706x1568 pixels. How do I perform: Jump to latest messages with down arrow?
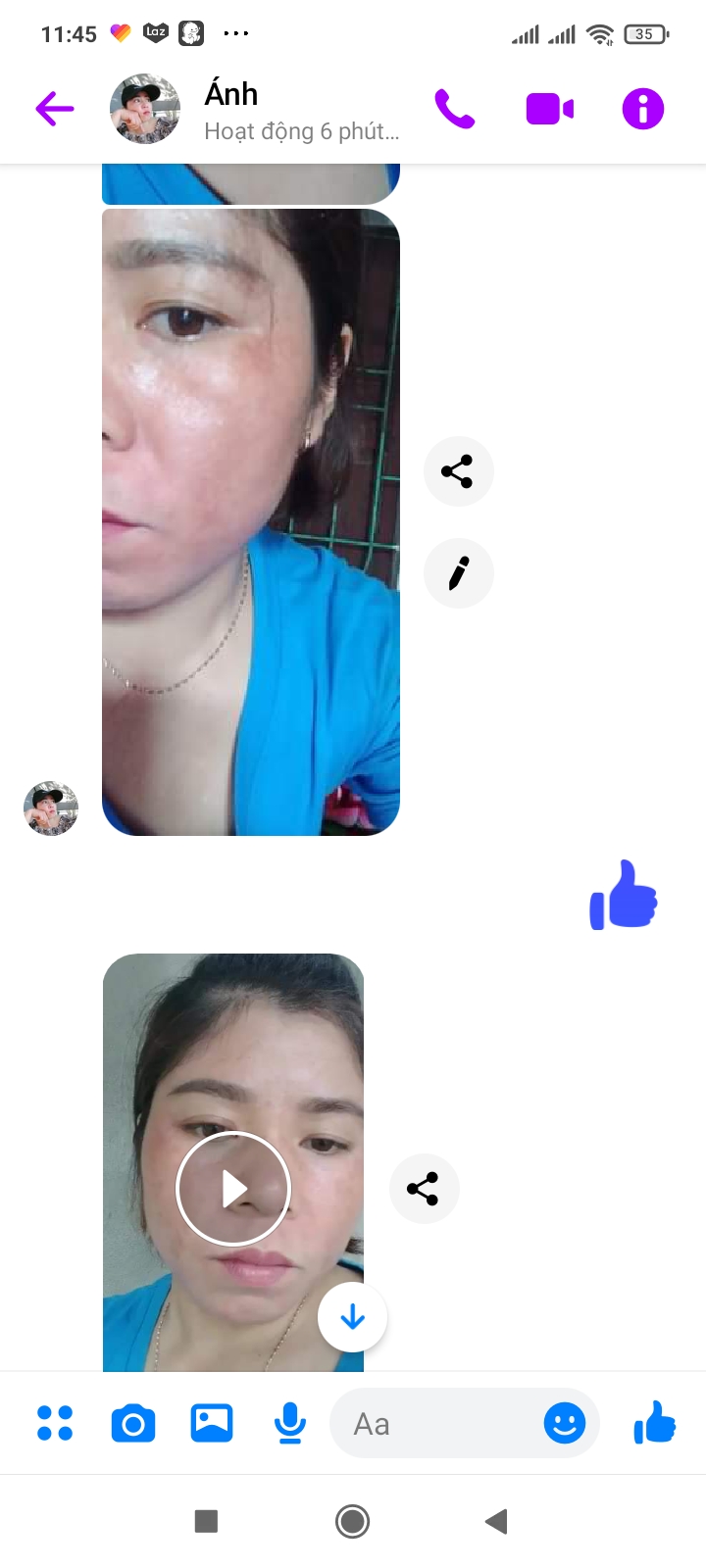click(352, 1317)
